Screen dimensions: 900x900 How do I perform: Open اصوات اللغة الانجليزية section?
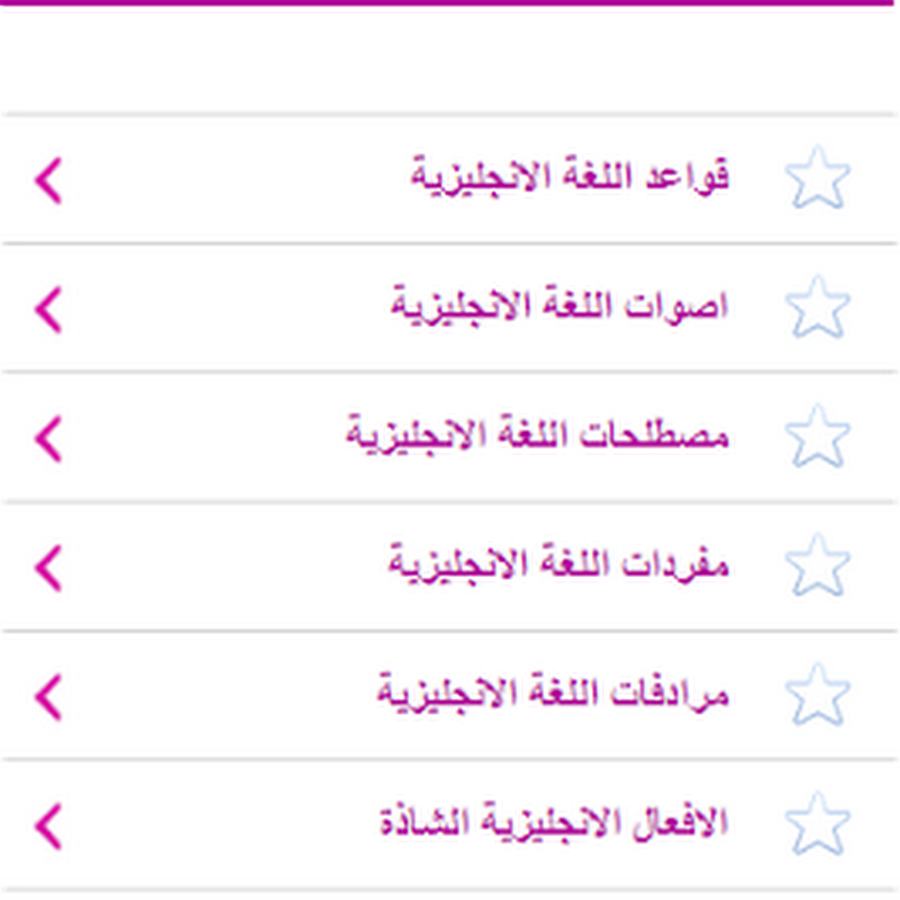[560, 307]
